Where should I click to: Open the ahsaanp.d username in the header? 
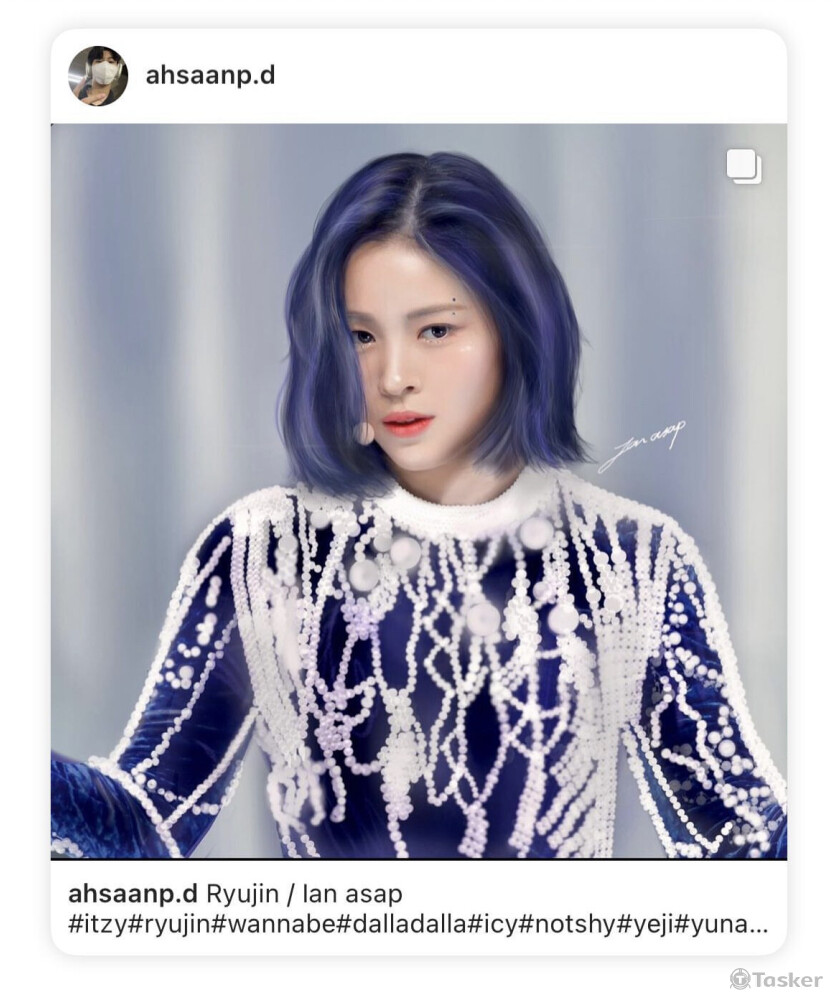click(x=210, y=76)
